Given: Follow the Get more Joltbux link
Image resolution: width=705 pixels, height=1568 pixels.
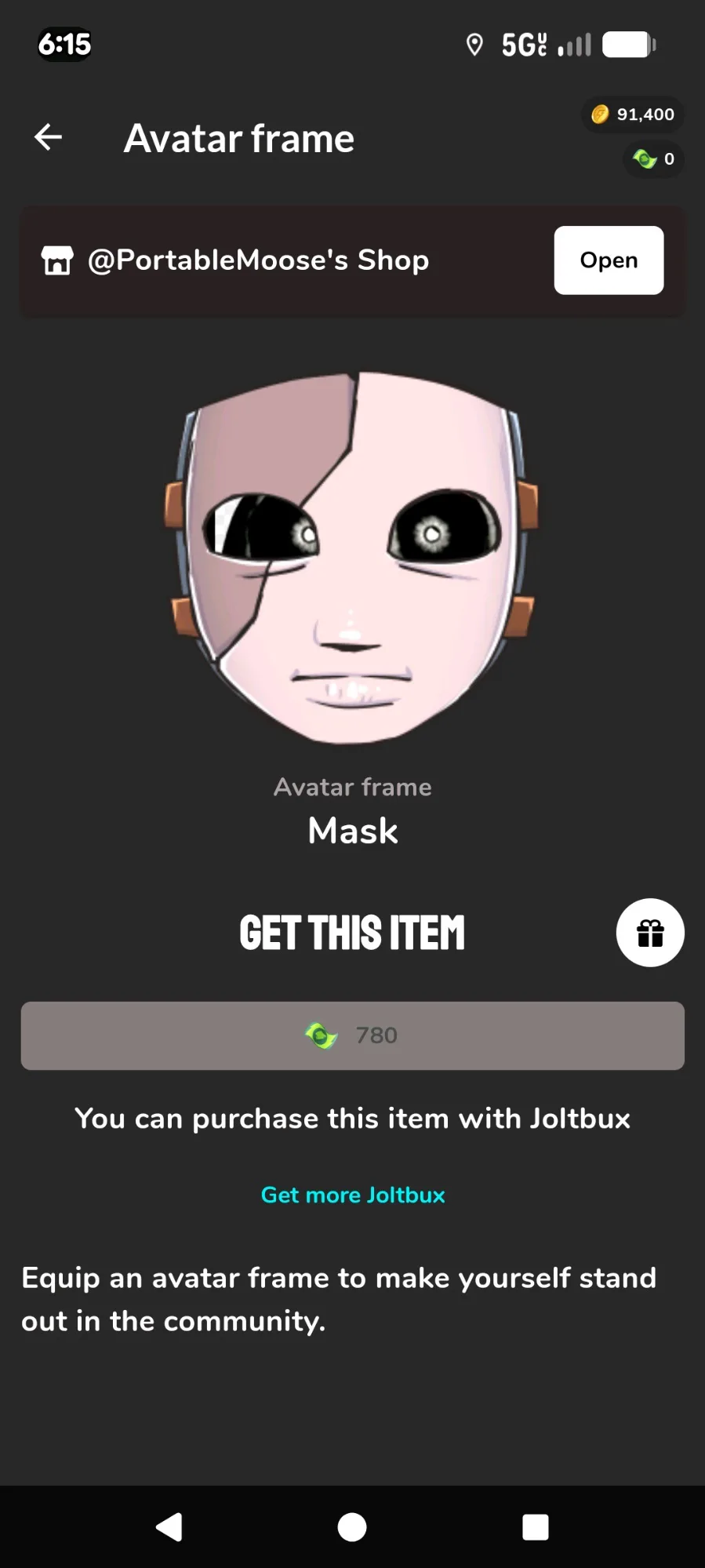Looking at the screenshot, I should click(x=352, y=1195).
